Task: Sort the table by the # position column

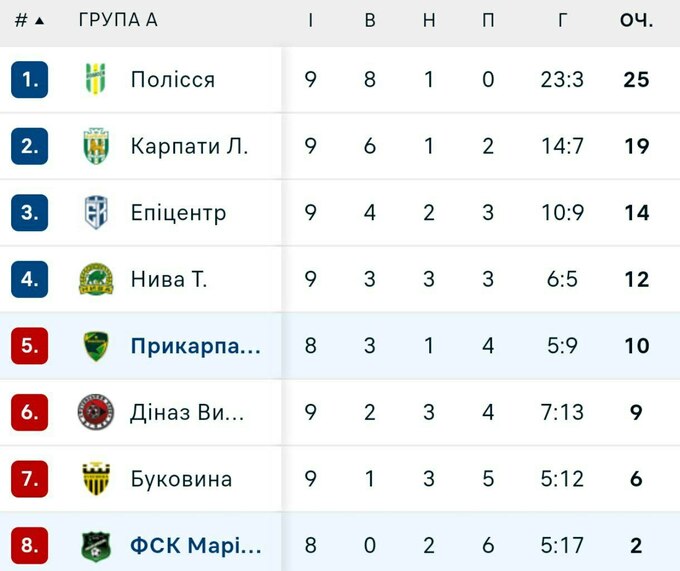Action: (29, 20)
